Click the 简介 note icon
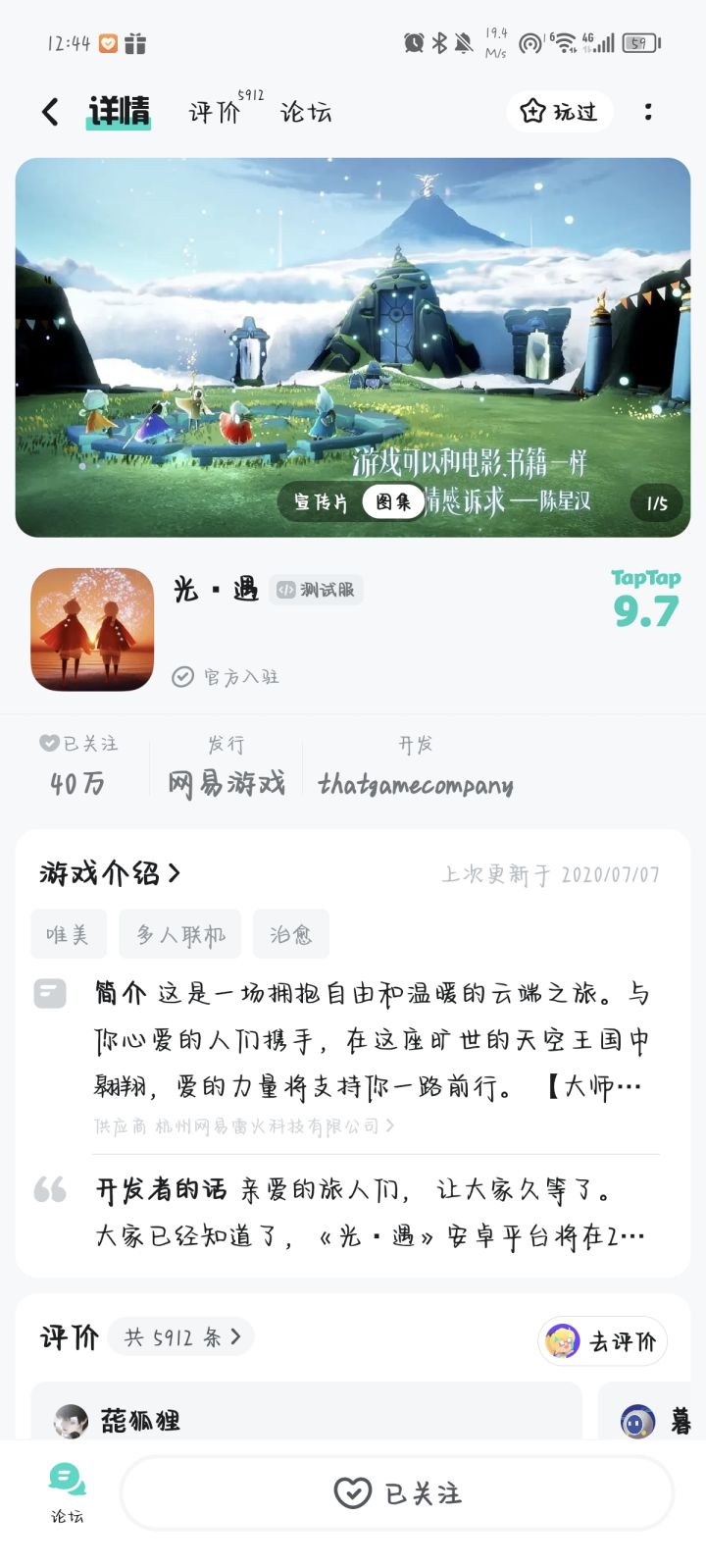Viewport: 706px width, 1568px height. 51,994
